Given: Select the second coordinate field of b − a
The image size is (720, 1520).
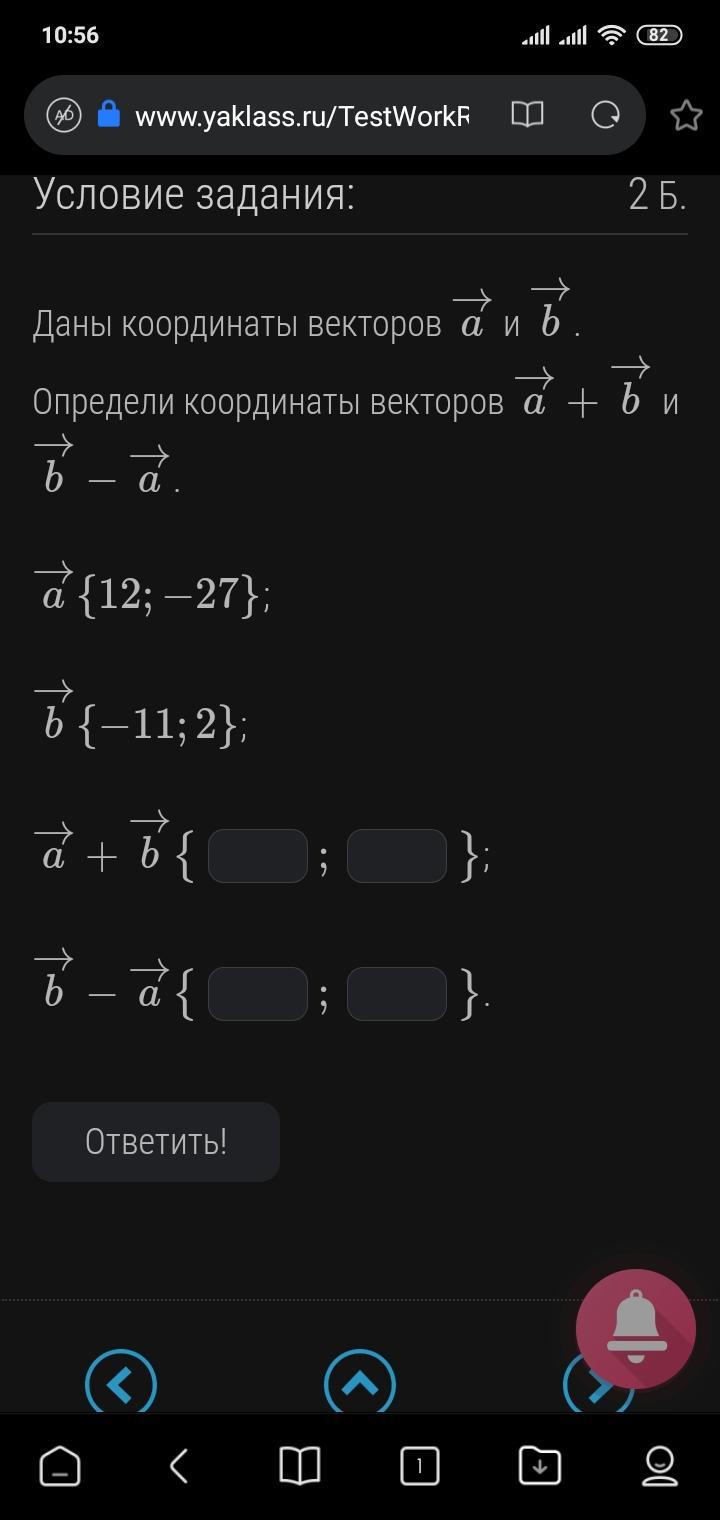Looking at the screenshot, I should [x=396, y=994].
